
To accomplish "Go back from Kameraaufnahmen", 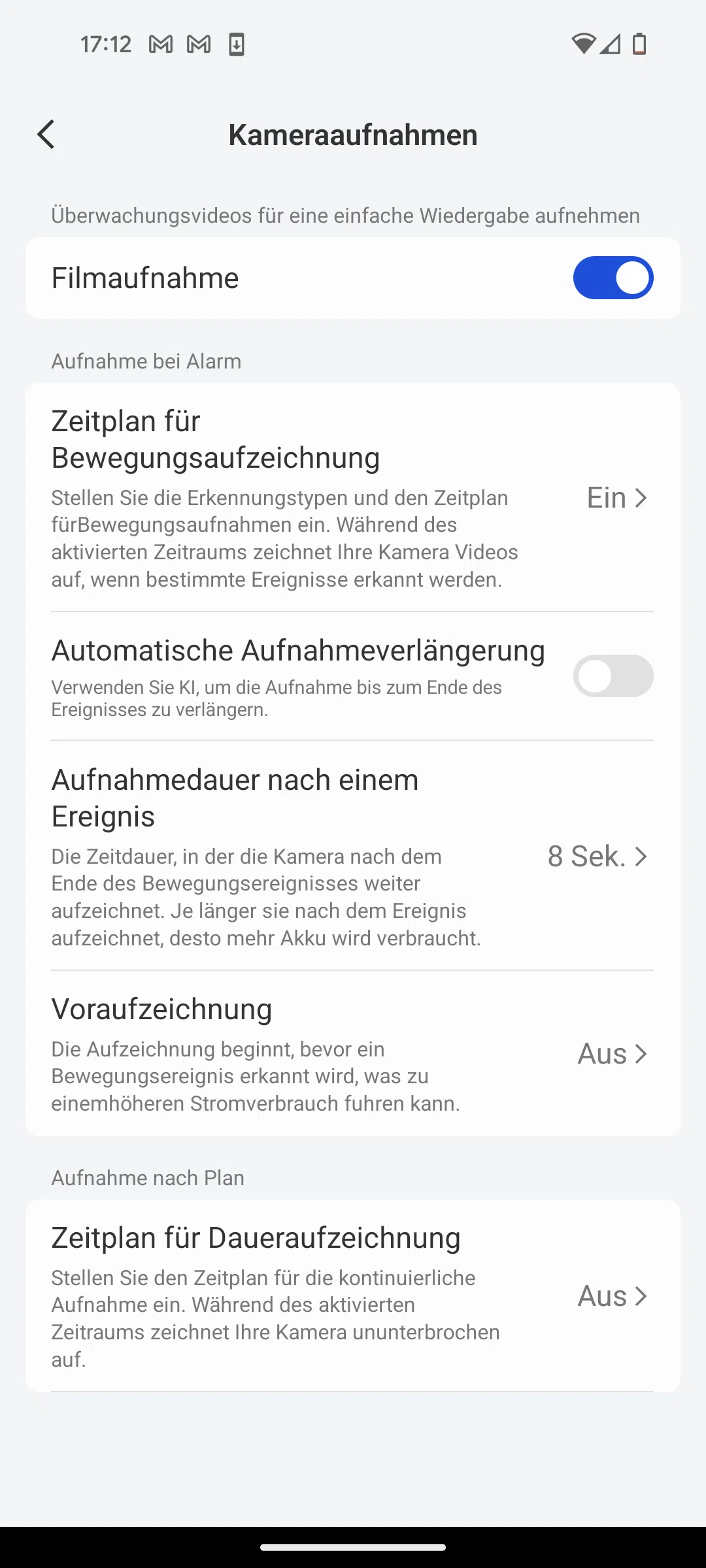I will click(x=46, y=135).
